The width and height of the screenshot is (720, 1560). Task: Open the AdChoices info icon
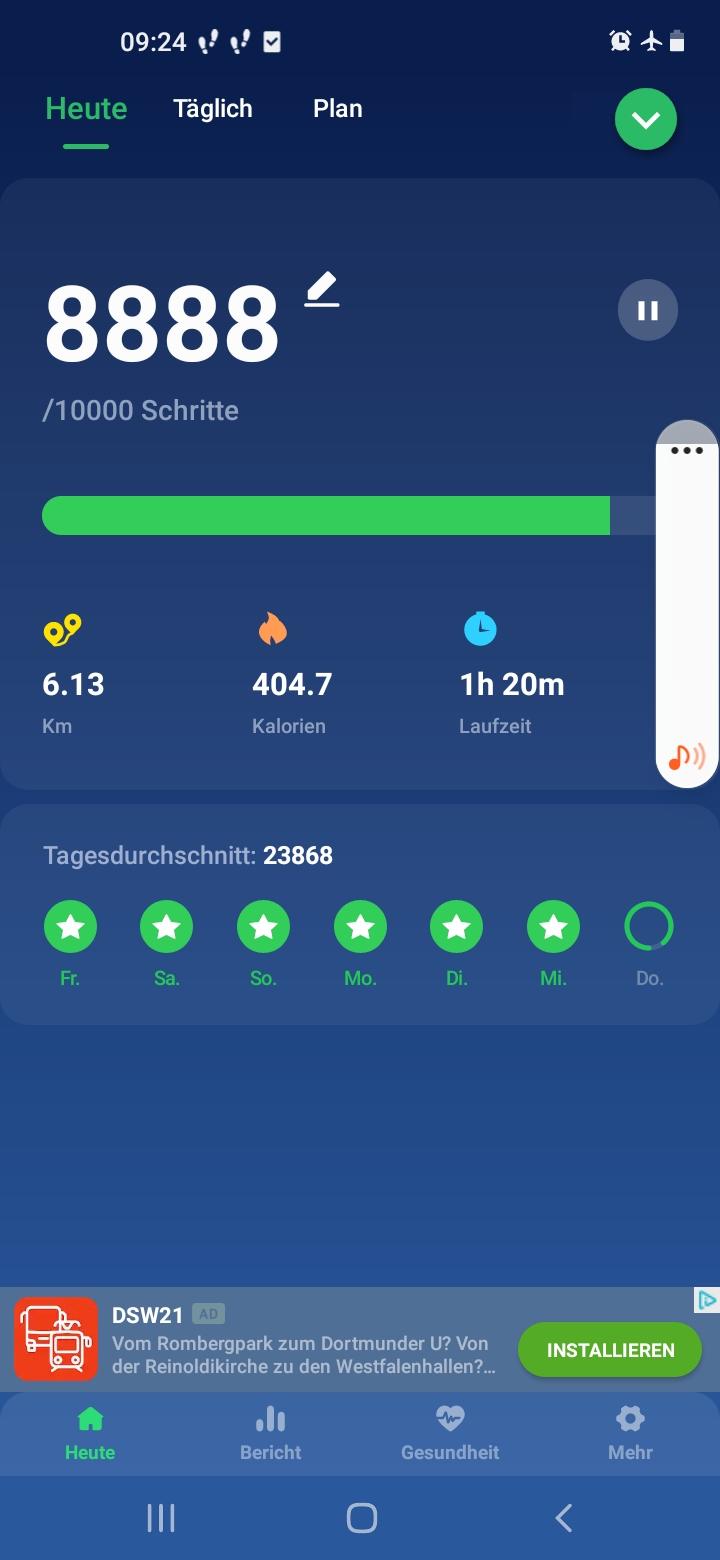tap(706, 1300)
